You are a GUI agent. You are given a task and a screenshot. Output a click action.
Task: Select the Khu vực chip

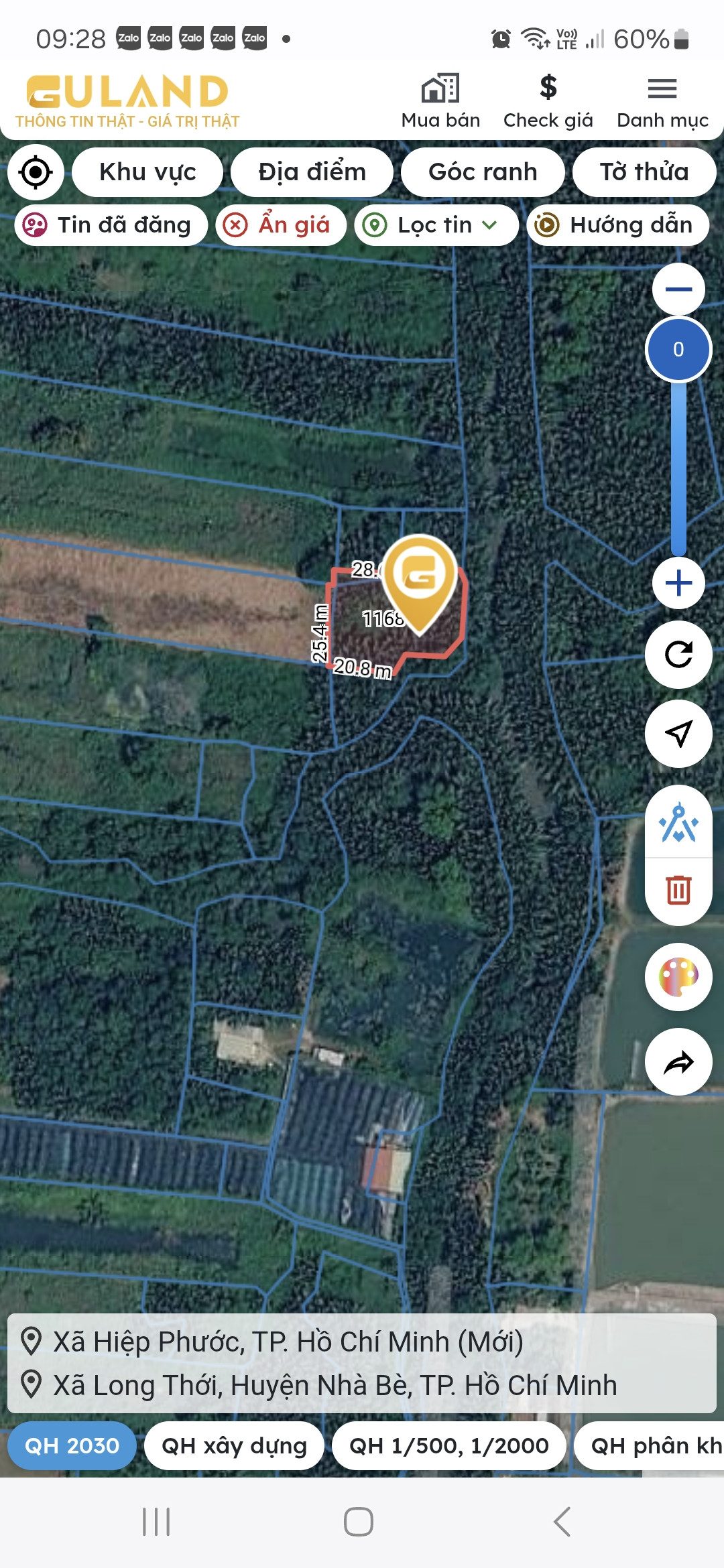click(147, 172)
